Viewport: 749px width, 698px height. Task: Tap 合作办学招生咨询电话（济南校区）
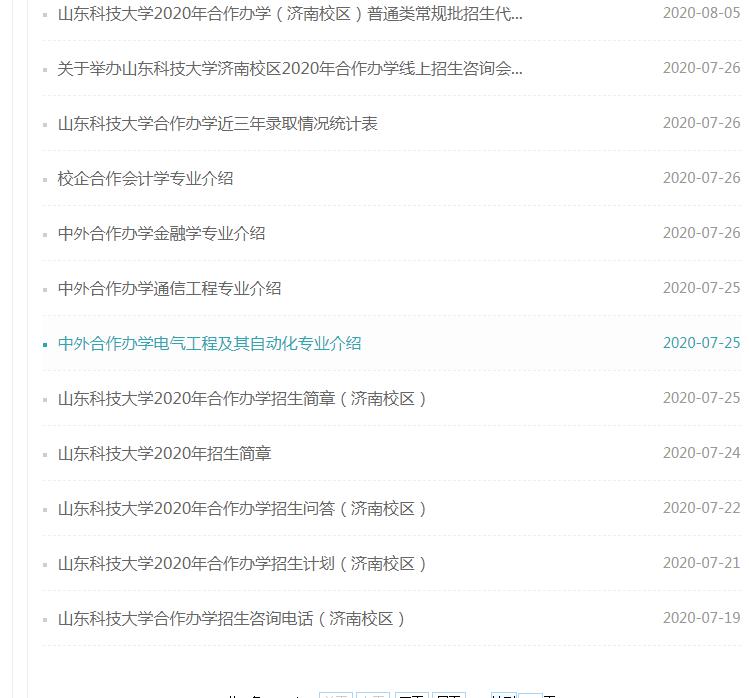(x=232, y=619)
